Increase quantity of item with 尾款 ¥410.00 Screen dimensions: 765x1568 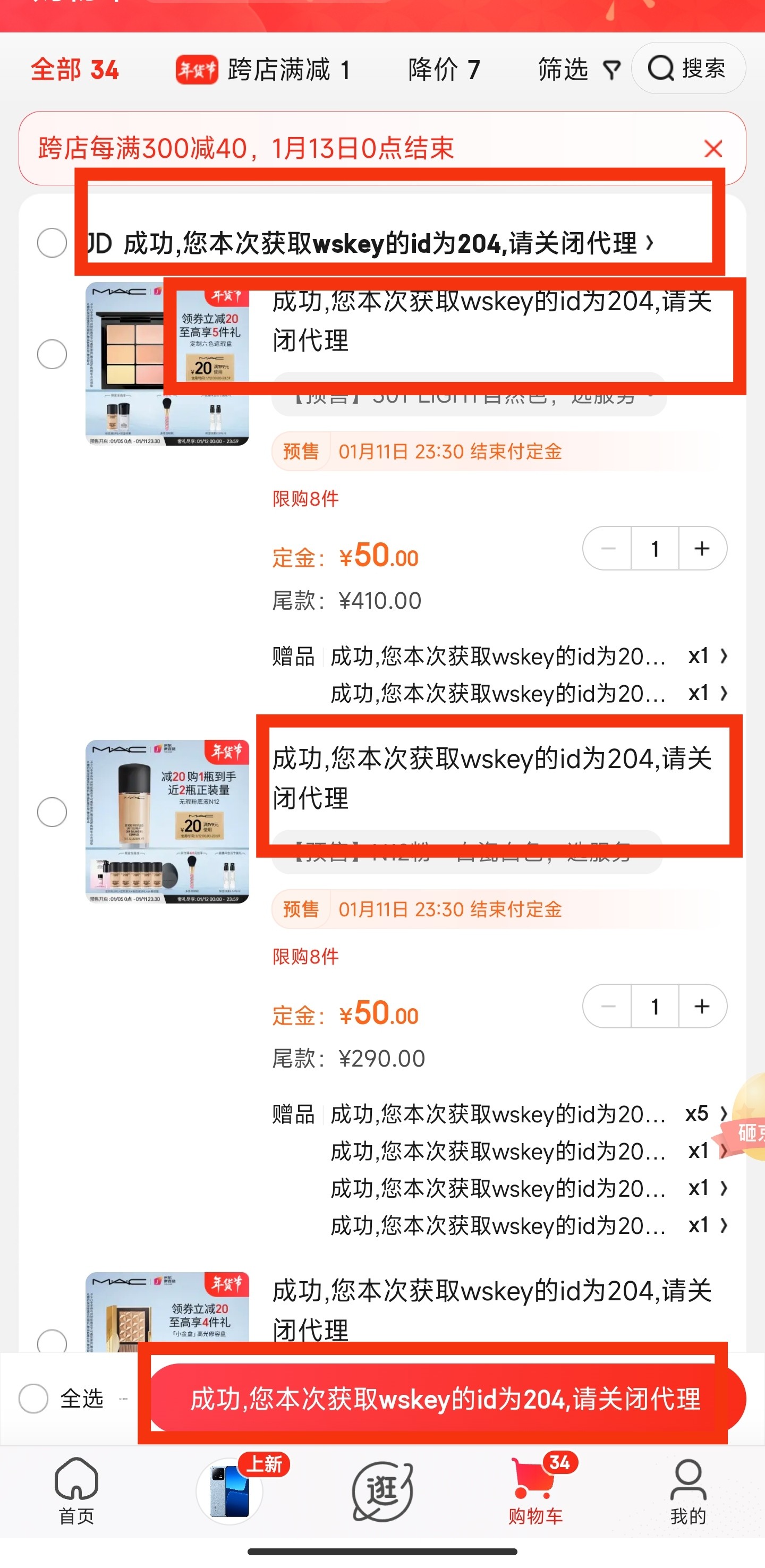[x=702, y=549]
